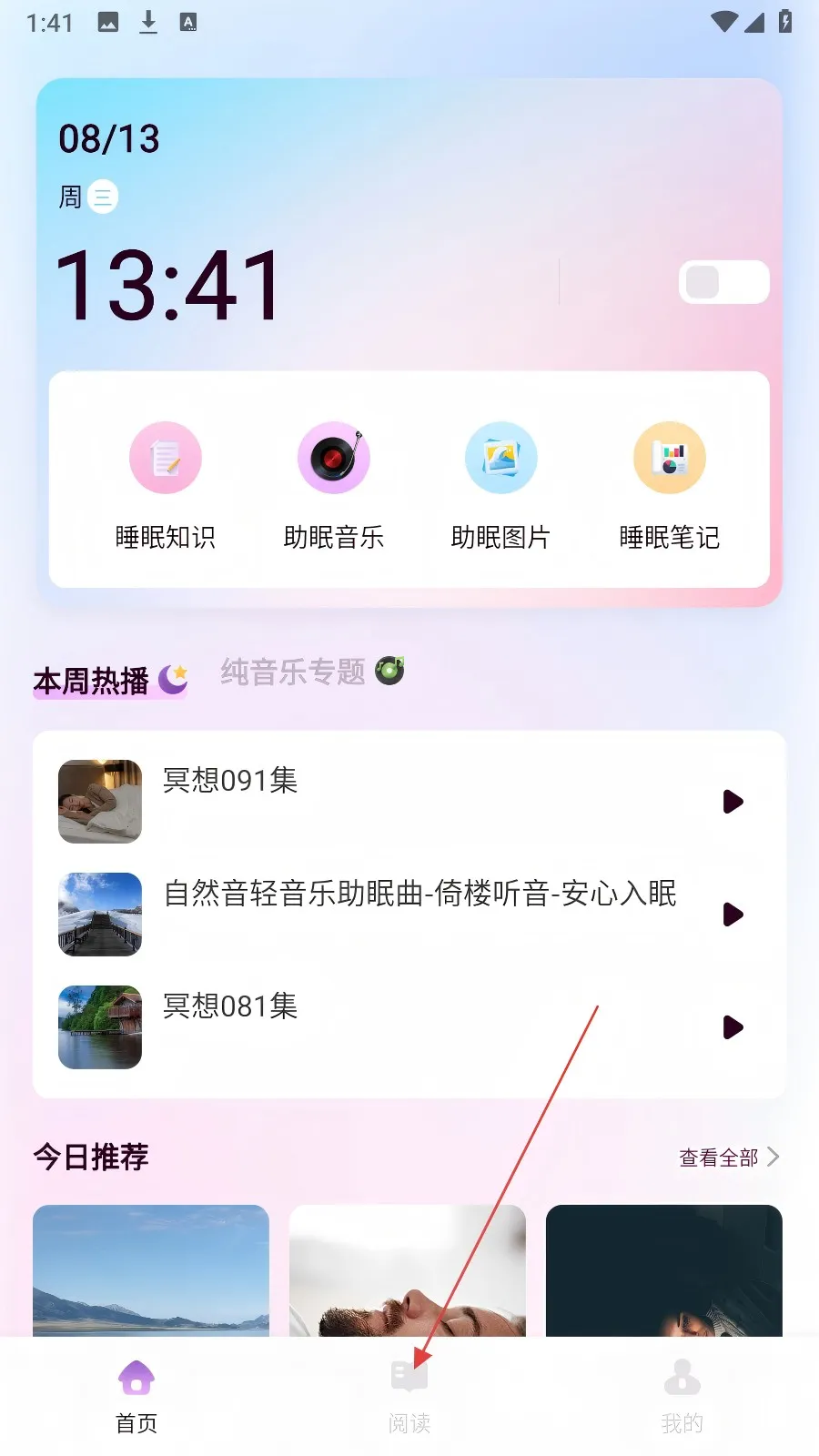The image size is (819, 1456).
Task: Open the 睡眠笔记 (sleep notes) icon
Action: [x=669, y=457]
